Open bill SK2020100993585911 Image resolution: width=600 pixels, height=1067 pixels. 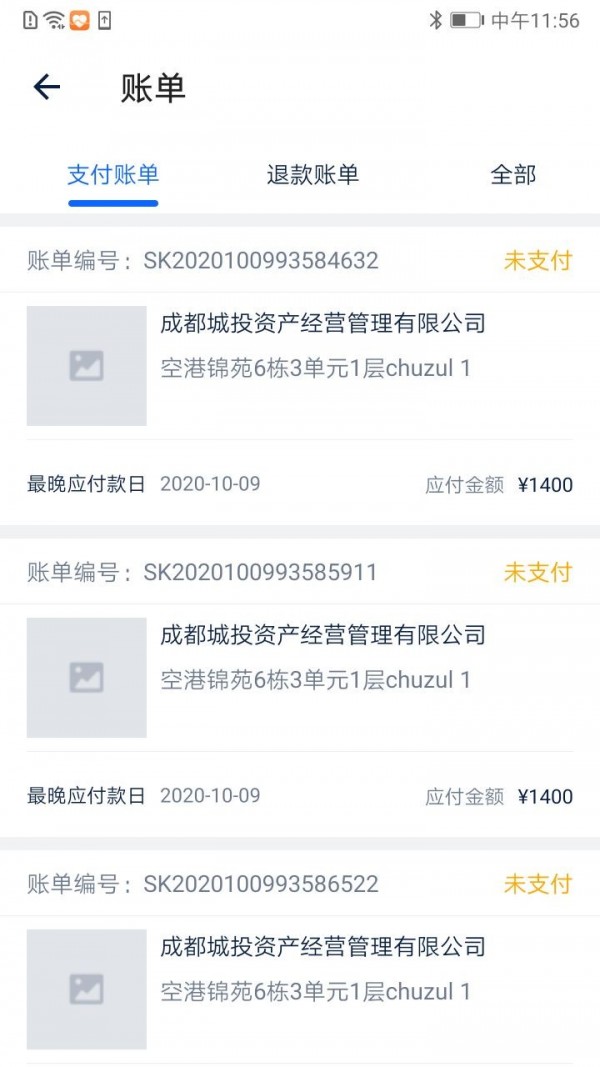click(300, 687)
